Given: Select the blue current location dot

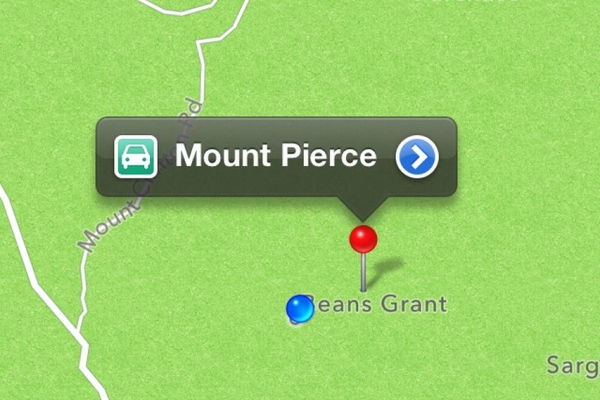Looking at the screenshot, I should click(x=299, y=310).
